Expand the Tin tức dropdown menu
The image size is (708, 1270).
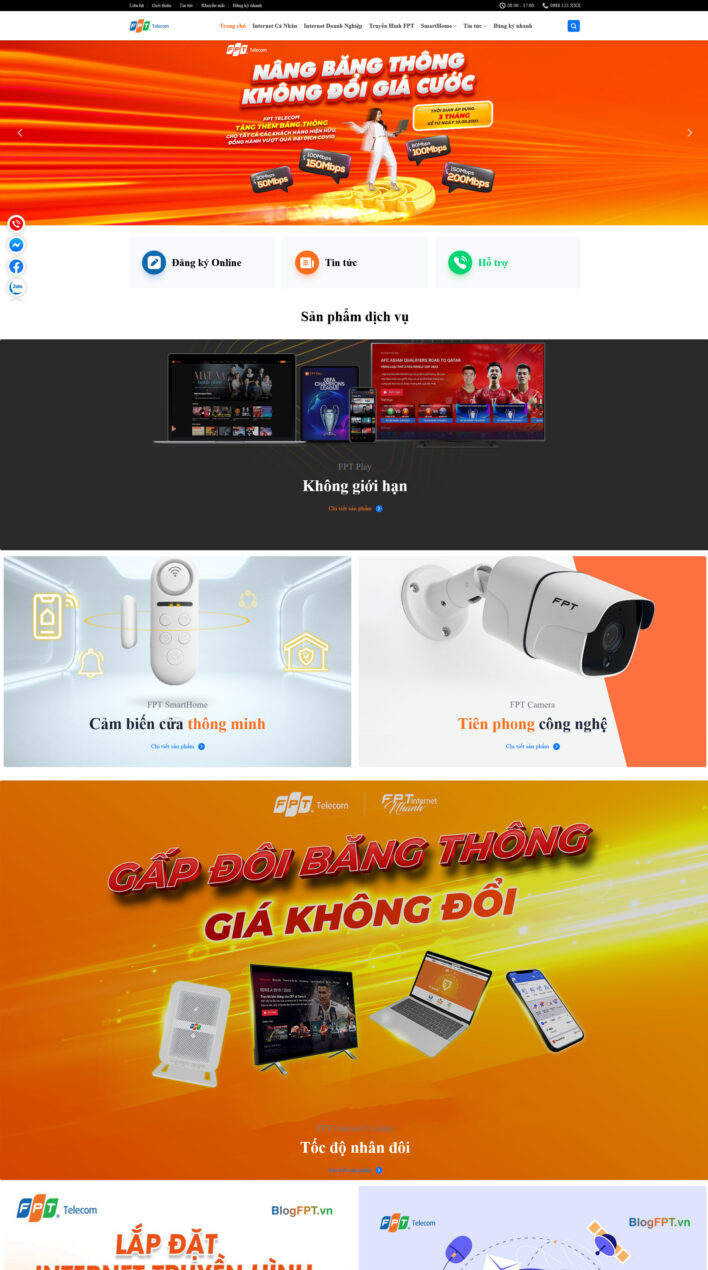pos(475,26)
